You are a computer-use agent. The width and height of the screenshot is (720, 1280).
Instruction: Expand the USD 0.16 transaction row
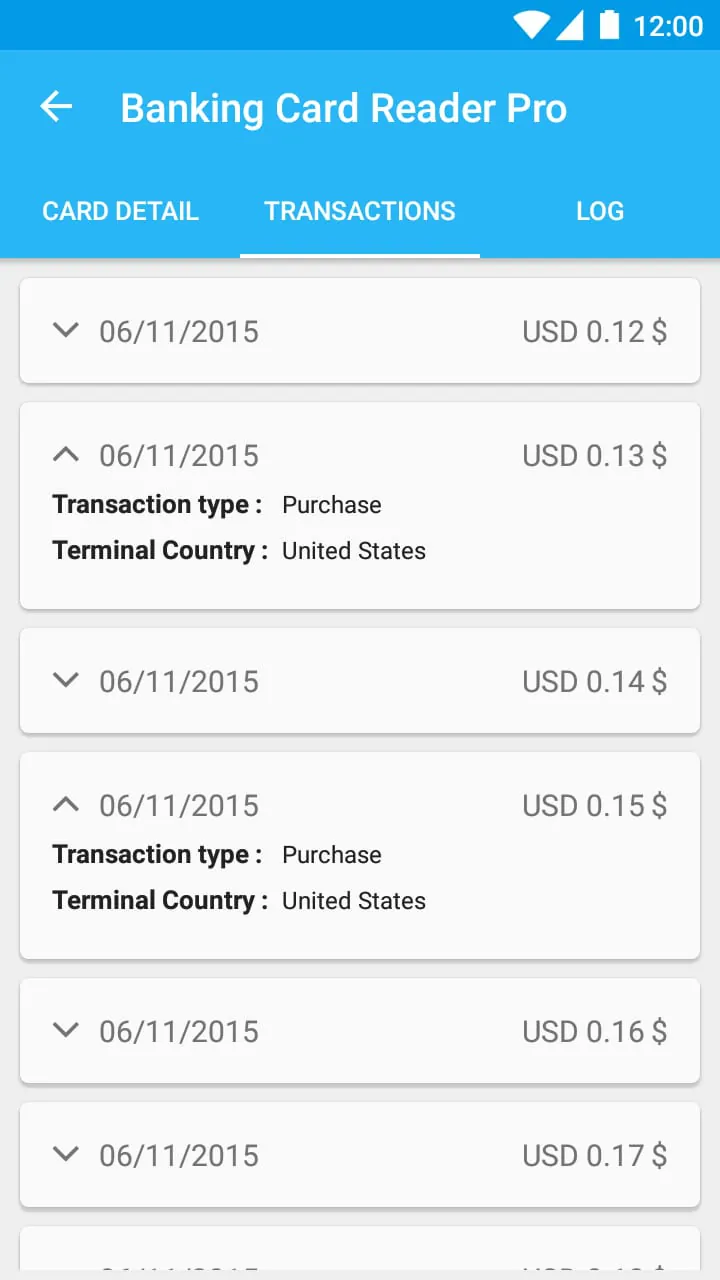pos(66,1031)
